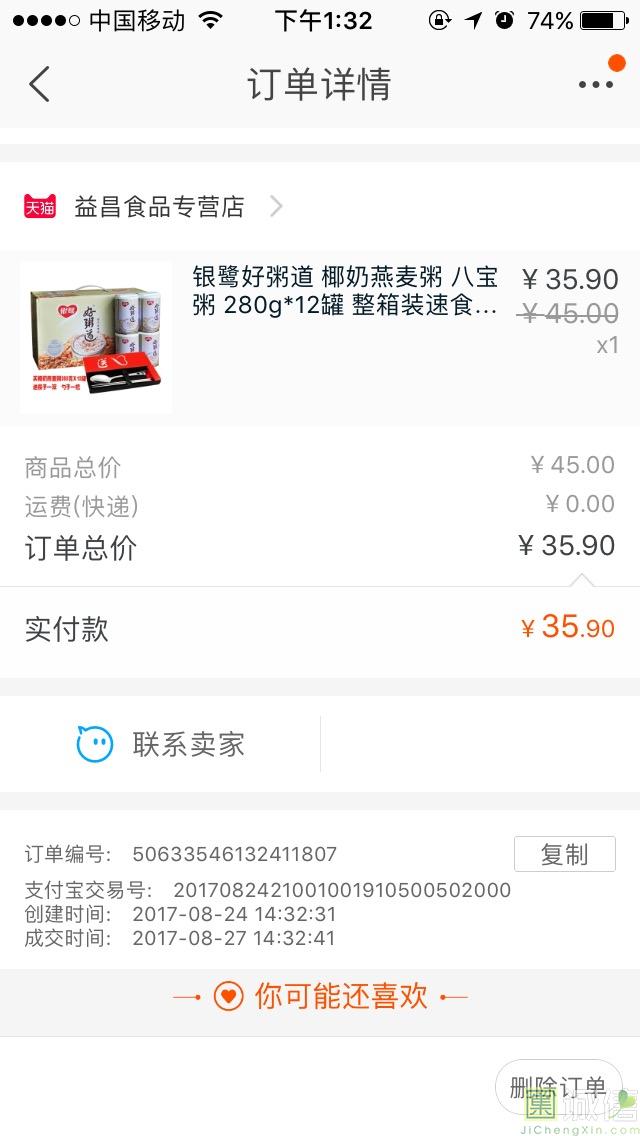Delete this order with 删除订单
The image size is (640, 1136).
(x=557, y=1087)
